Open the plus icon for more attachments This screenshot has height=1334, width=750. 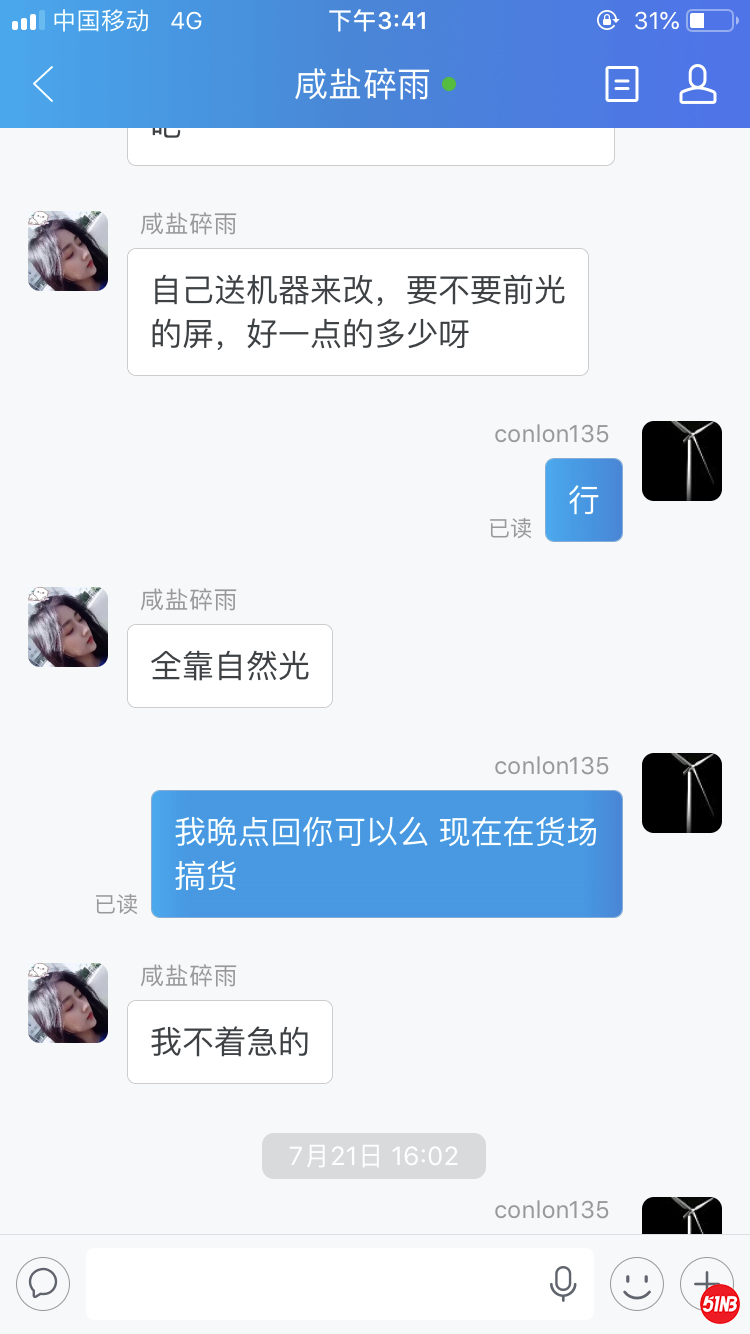(x=706, y=1284)
